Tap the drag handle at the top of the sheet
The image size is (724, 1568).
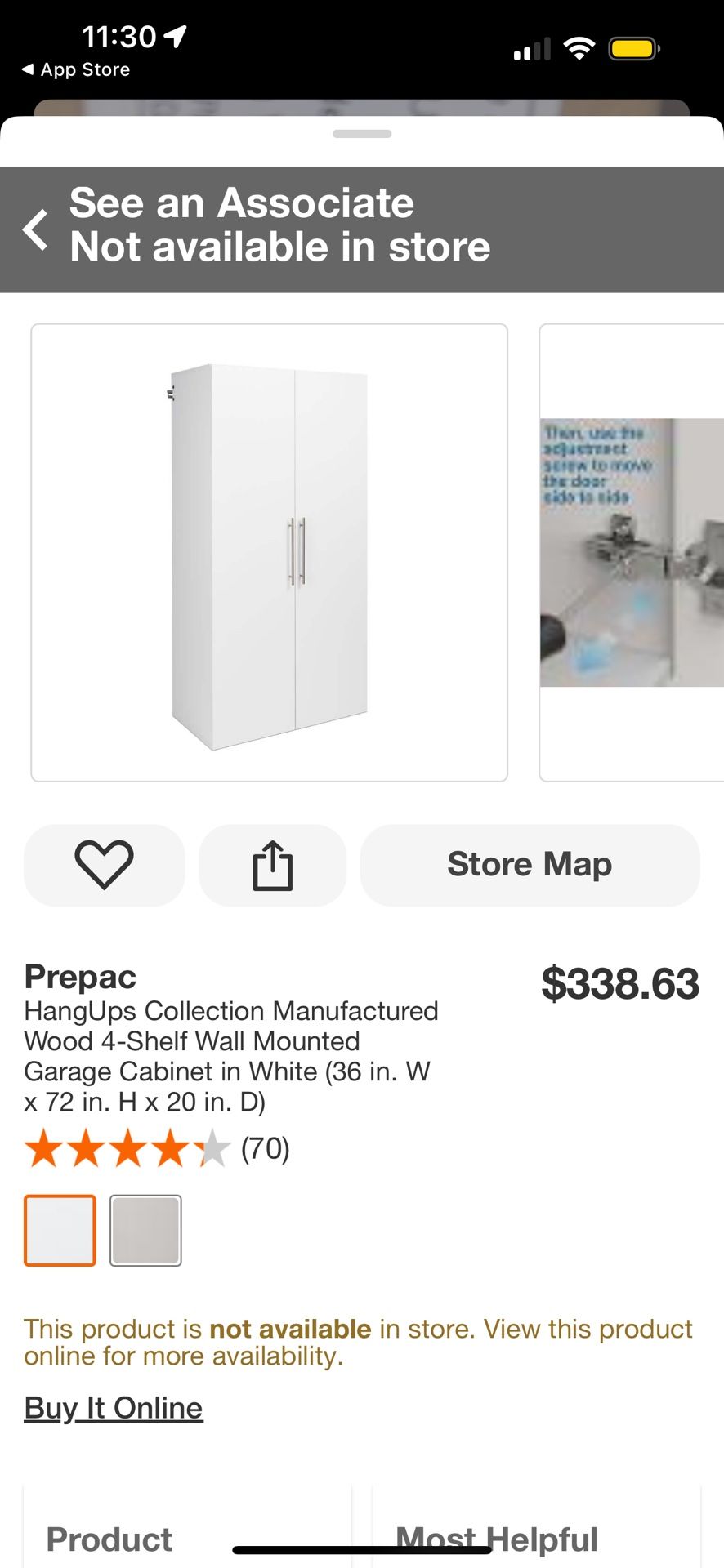(x=361, y=133)
